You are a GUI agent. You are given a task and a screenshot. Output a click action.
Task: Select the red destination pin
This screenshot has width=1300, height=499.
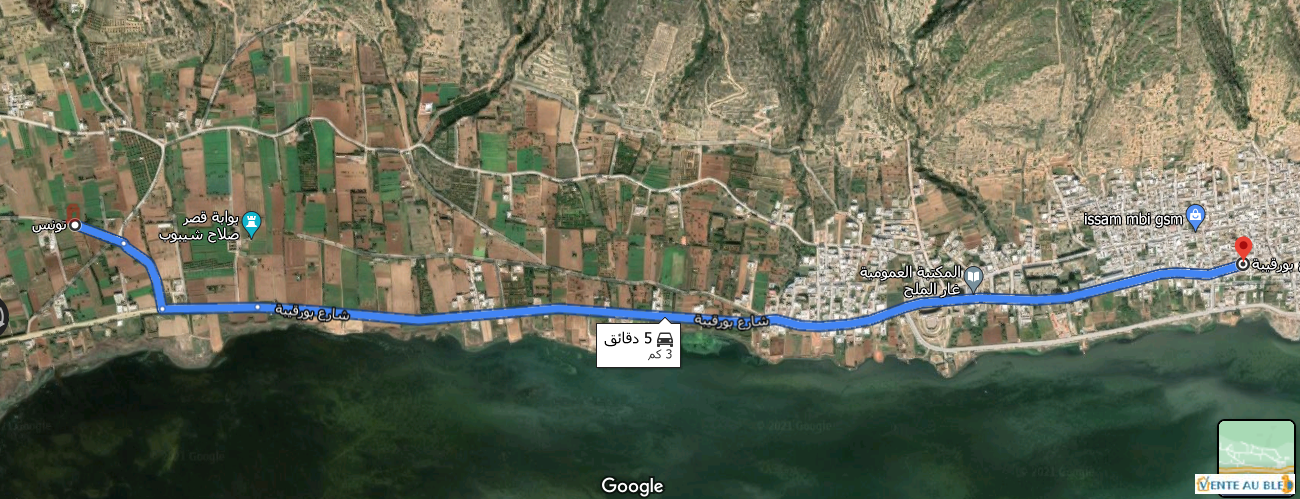click(1243, 249)
